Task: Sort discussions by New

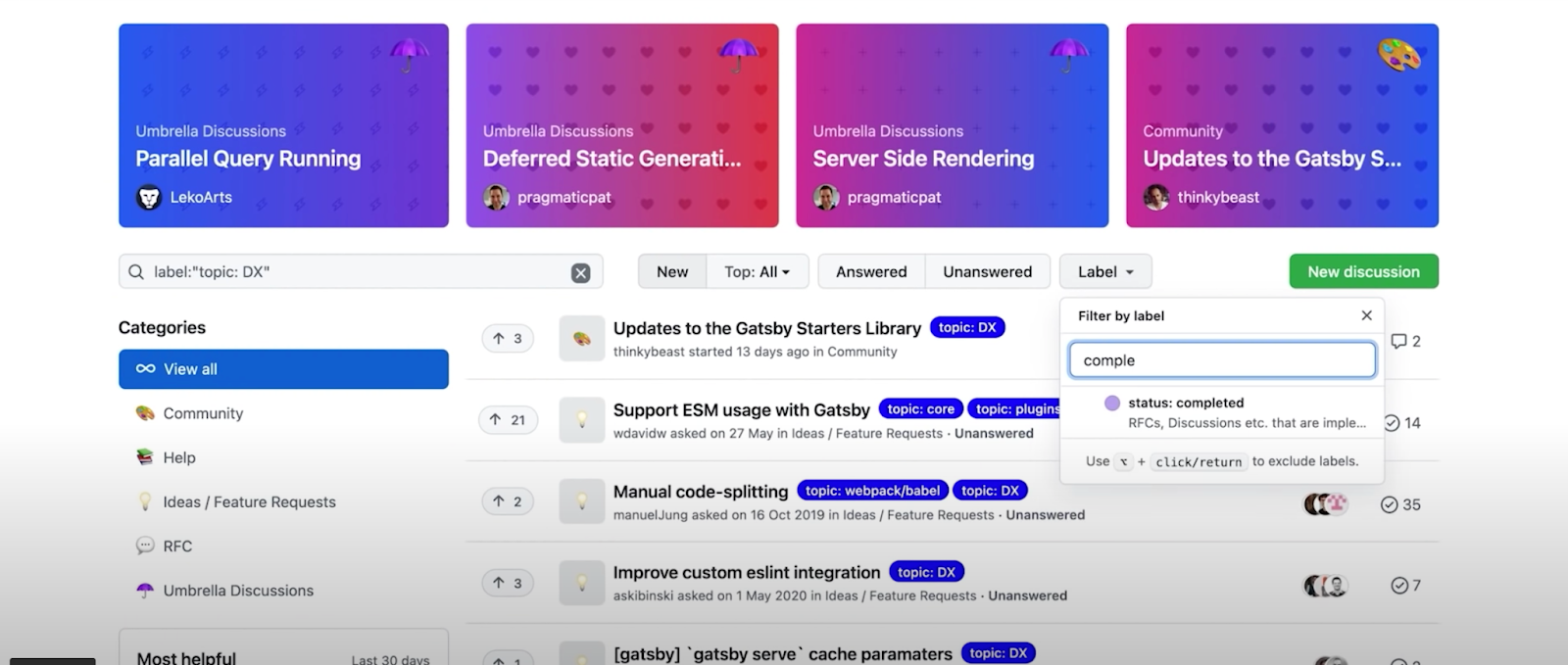Action: (x=672, y=272)
